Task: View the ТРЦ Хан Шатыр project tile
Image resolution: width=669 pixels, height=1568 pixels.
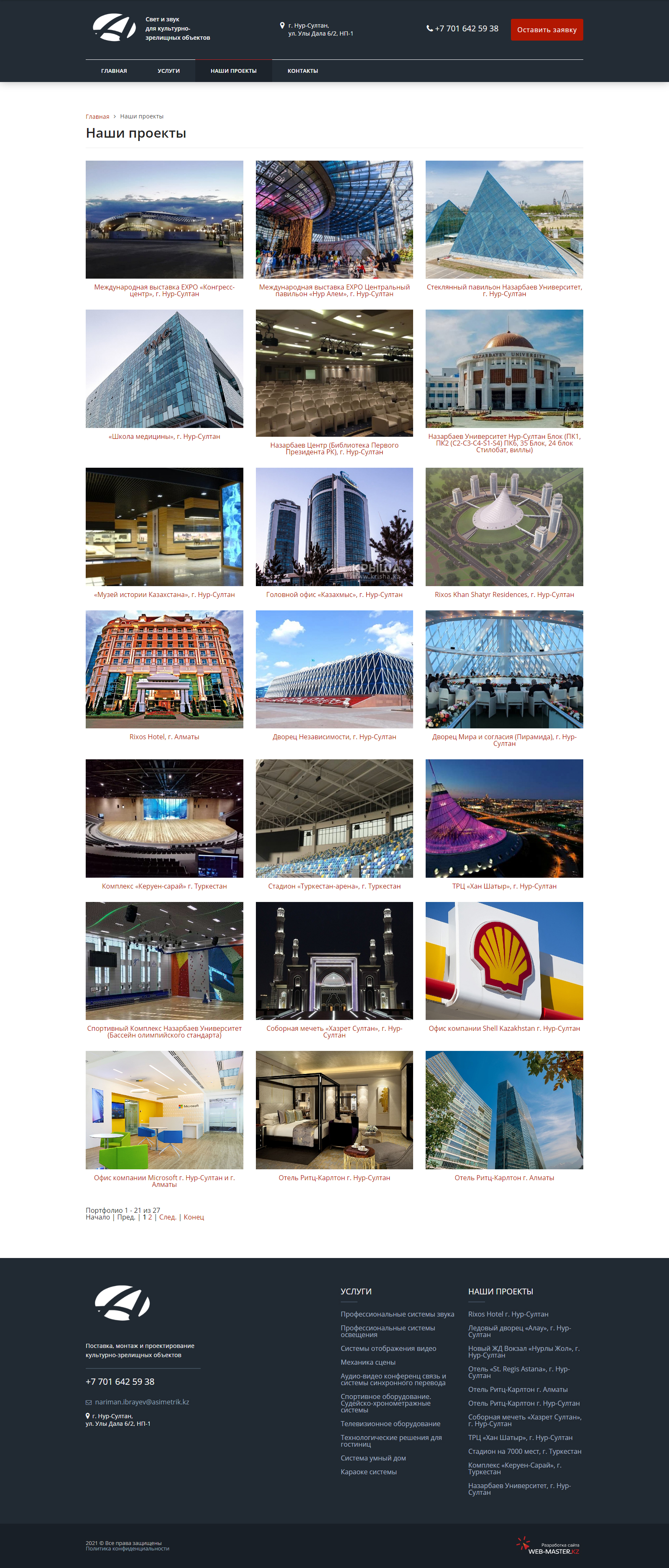Action: [503, 818]
